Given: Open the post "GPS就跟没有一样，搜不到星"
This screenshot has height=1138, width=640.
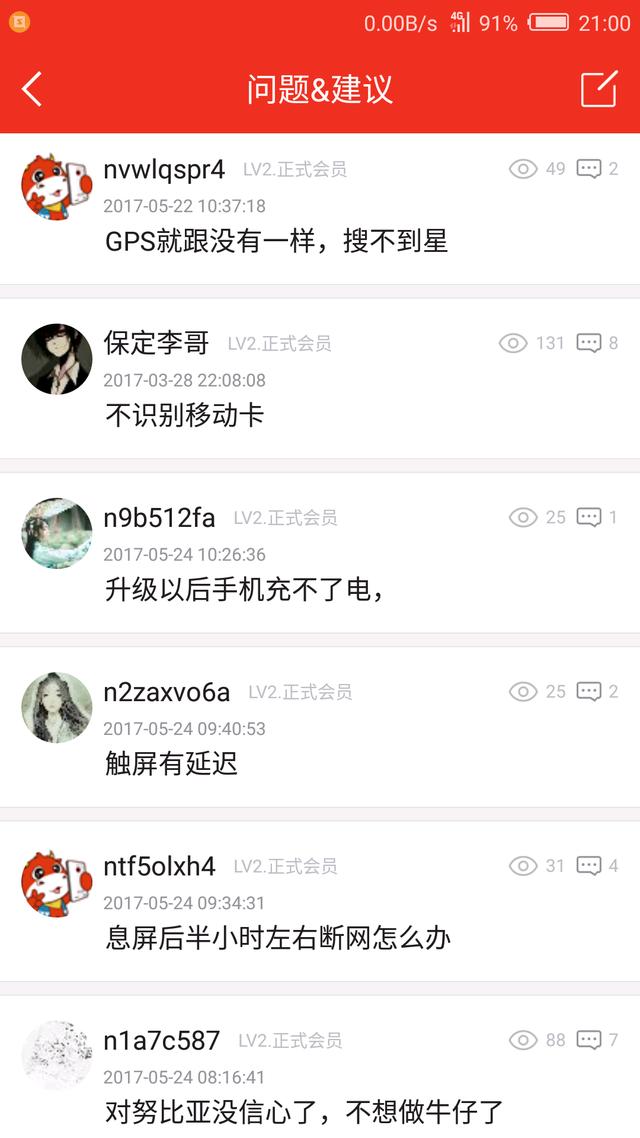Looking at the screenshot, I should click(x=276, y=241).
